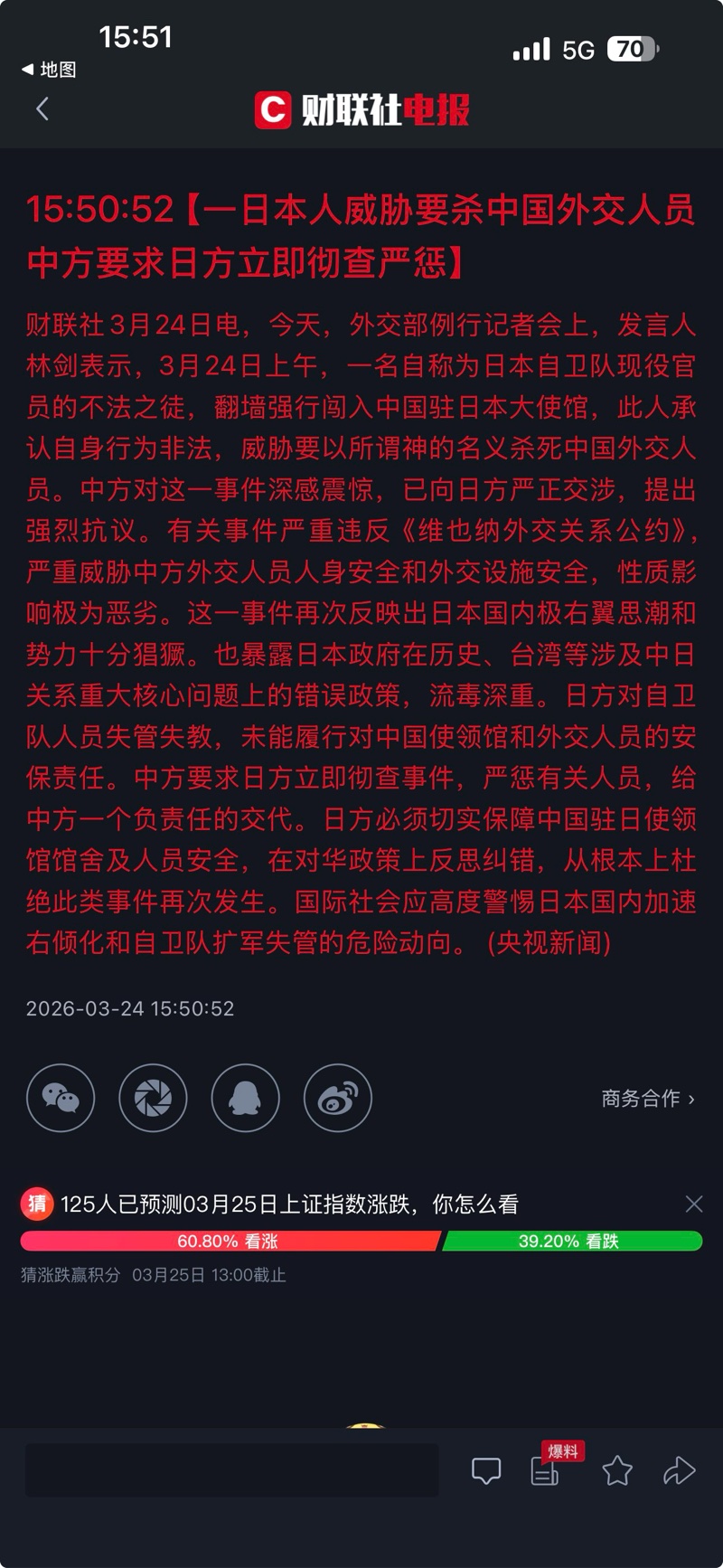Image resolution: width=723 pixels, height=1568 pixels.
Task: Open the 爆料 tip-off icon
Action: point(546,1471)
